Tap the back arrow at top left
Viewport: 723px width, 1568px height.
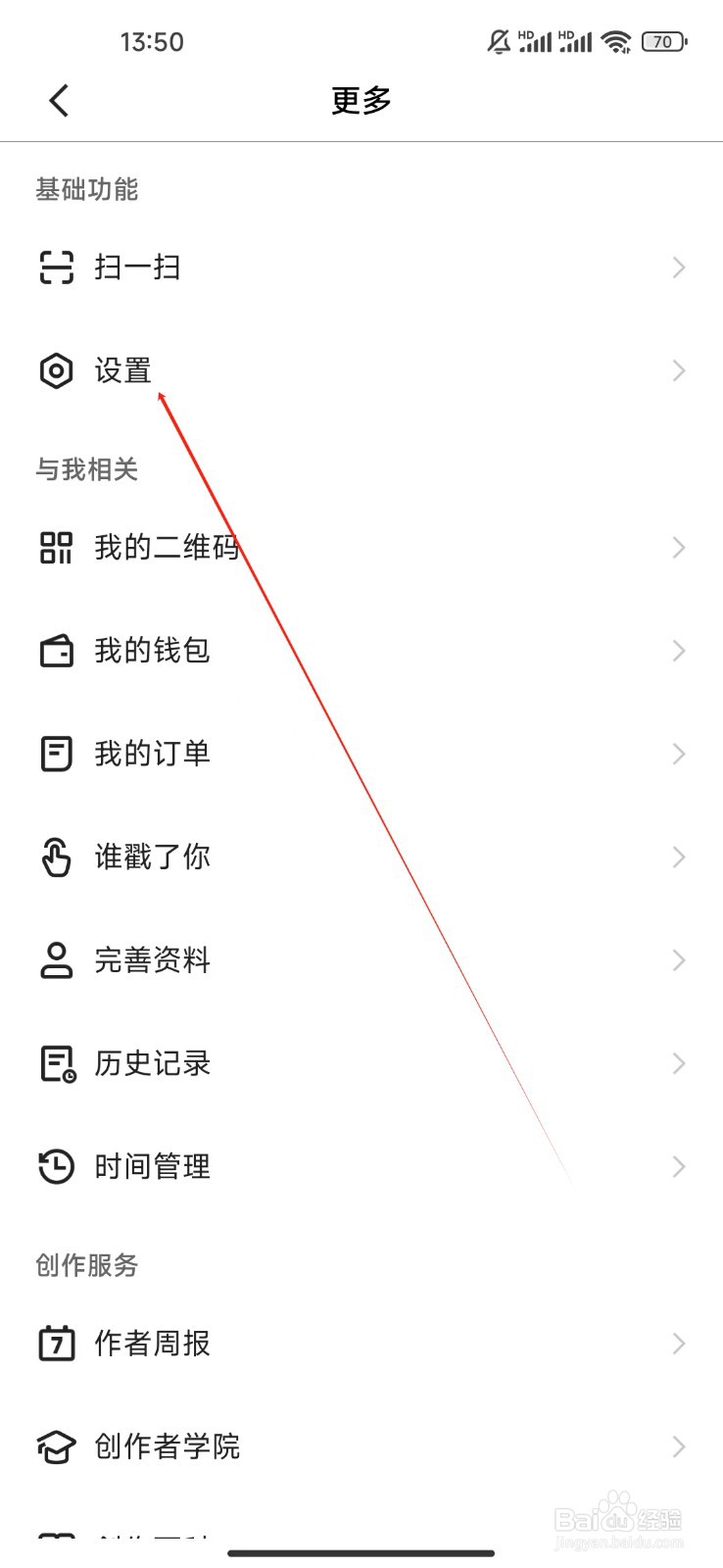[59, 99]
